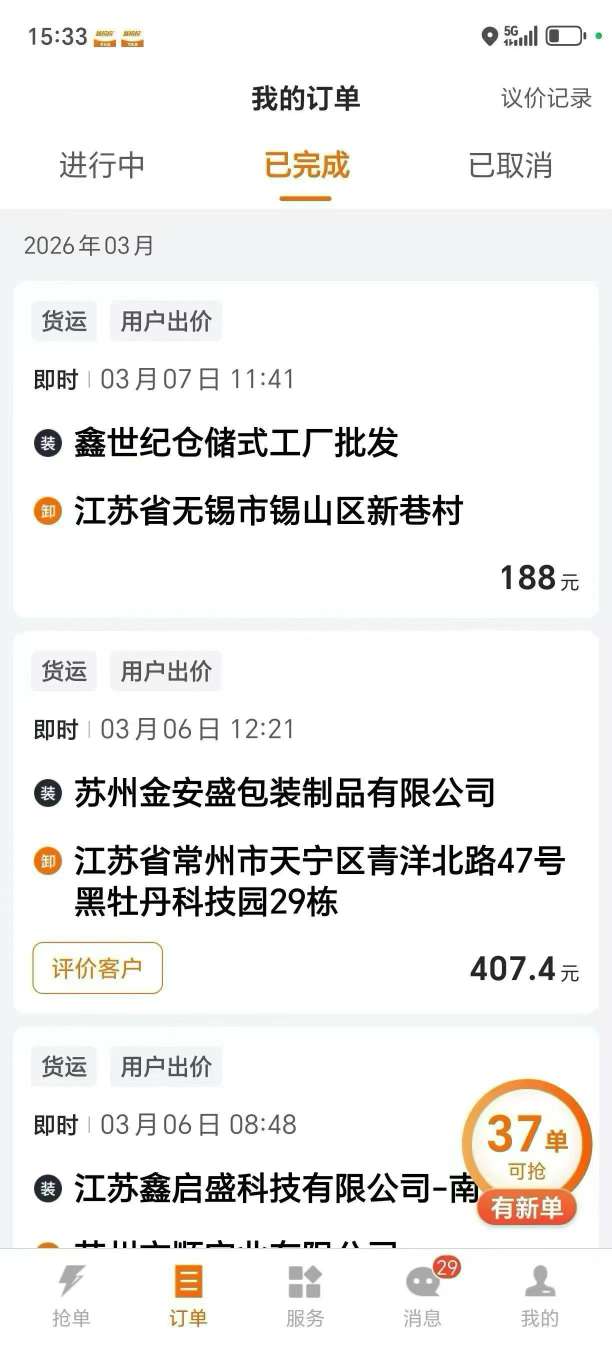Select the 订单 tab in bottom navigation
Viewport: 612px width, 1350px height.
(x=188, y=1296)
